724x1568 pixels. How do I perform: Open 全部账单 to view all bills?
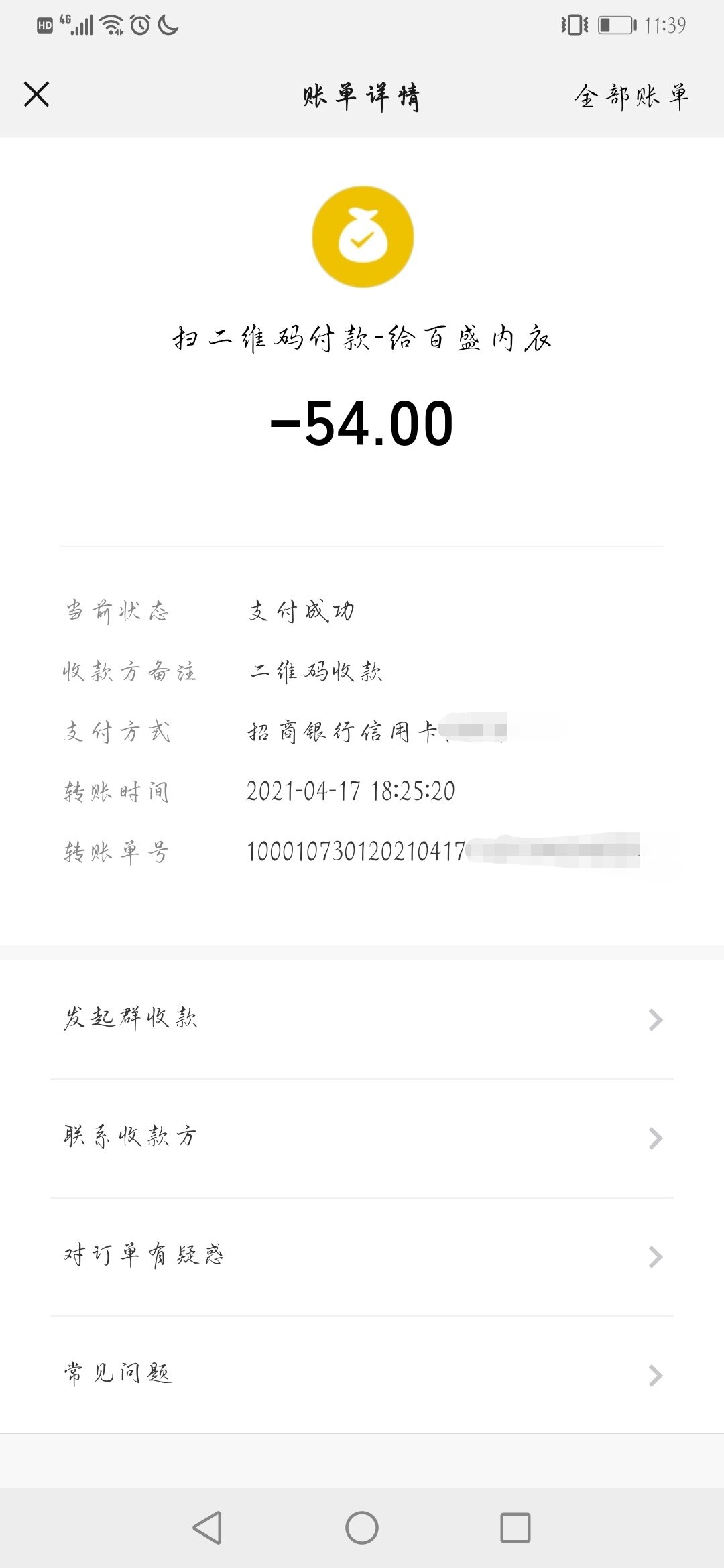[x=631, y=96]
